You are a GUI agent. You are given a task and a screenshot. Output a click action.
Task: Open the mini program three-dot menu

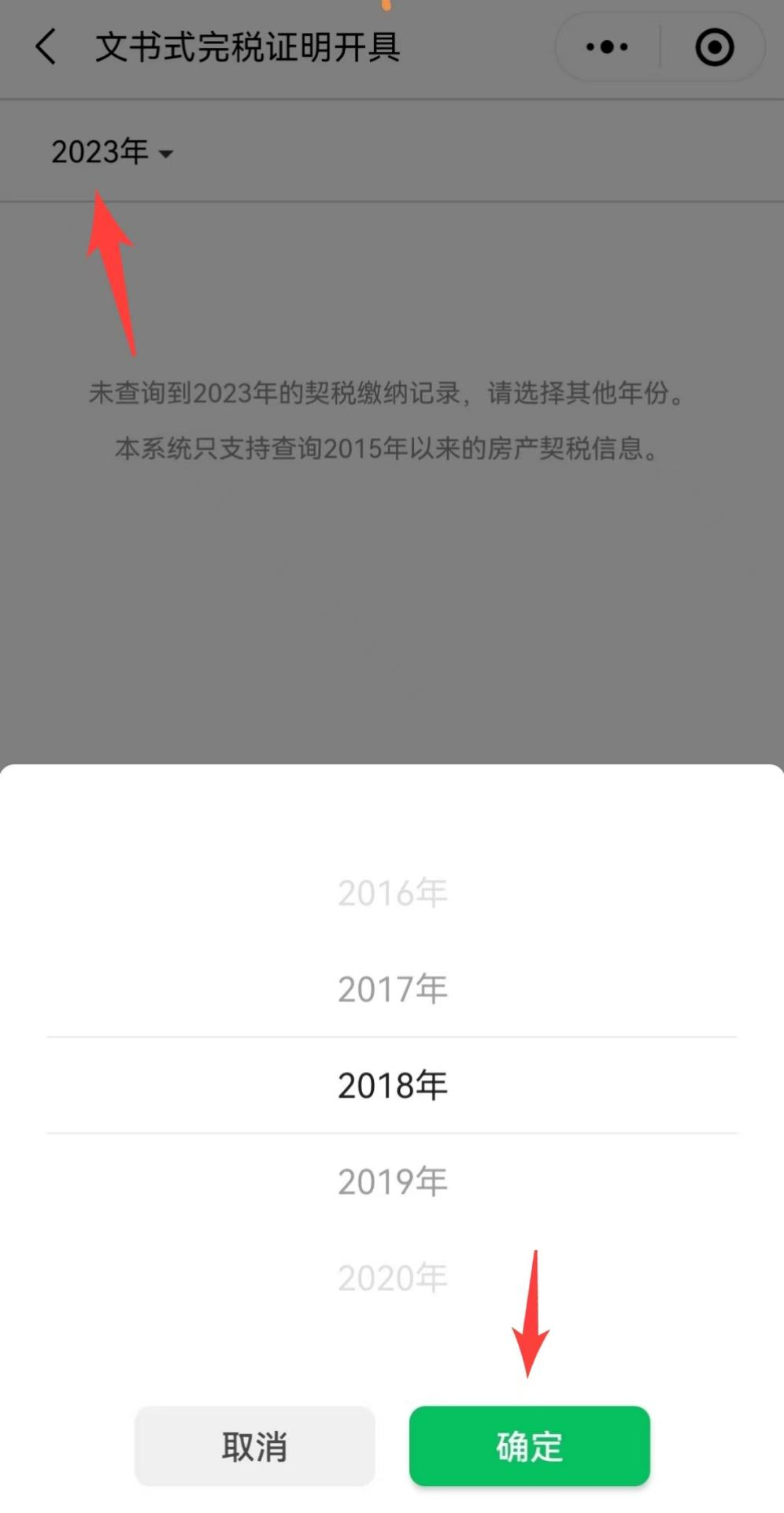607,47
